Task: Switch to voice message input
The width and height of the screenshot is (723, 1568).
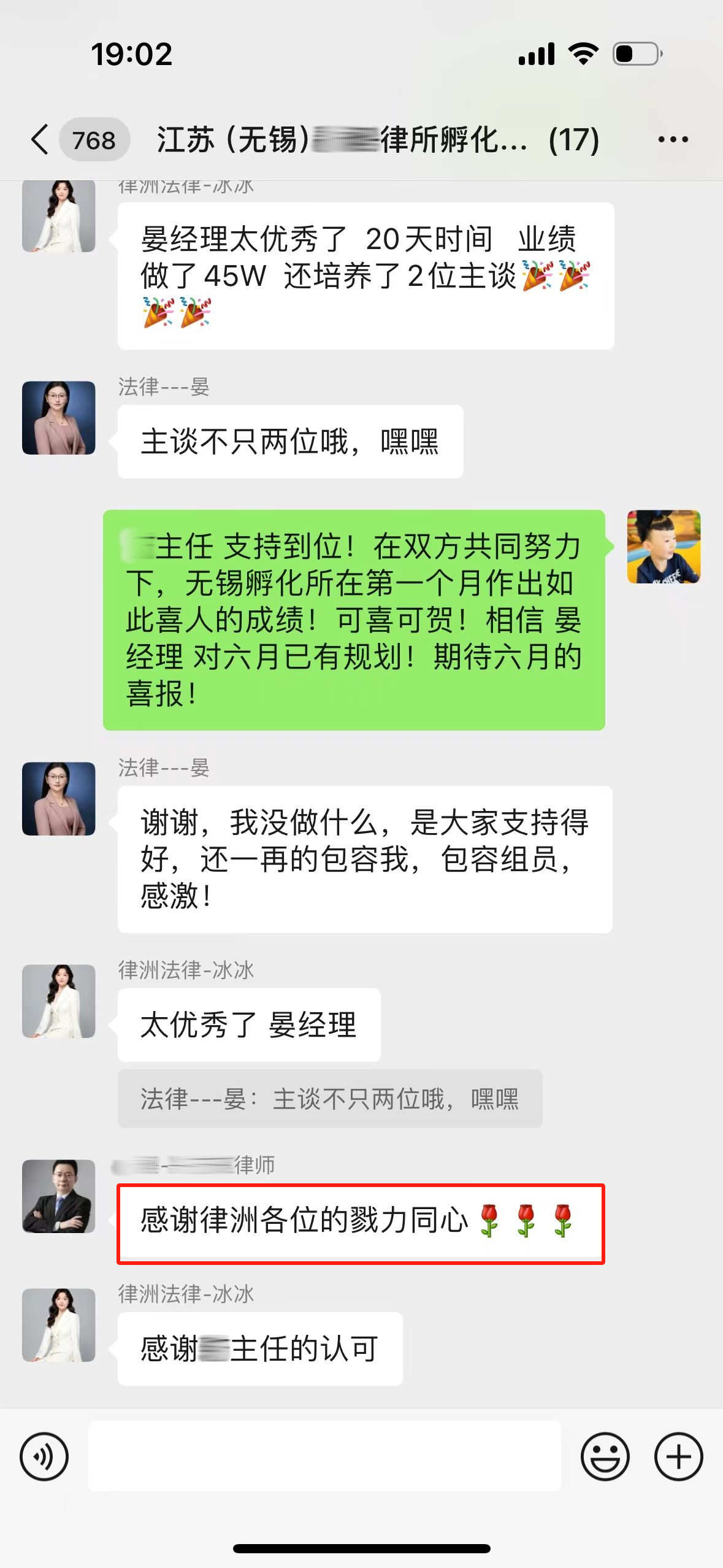Action: (44, 1456)
